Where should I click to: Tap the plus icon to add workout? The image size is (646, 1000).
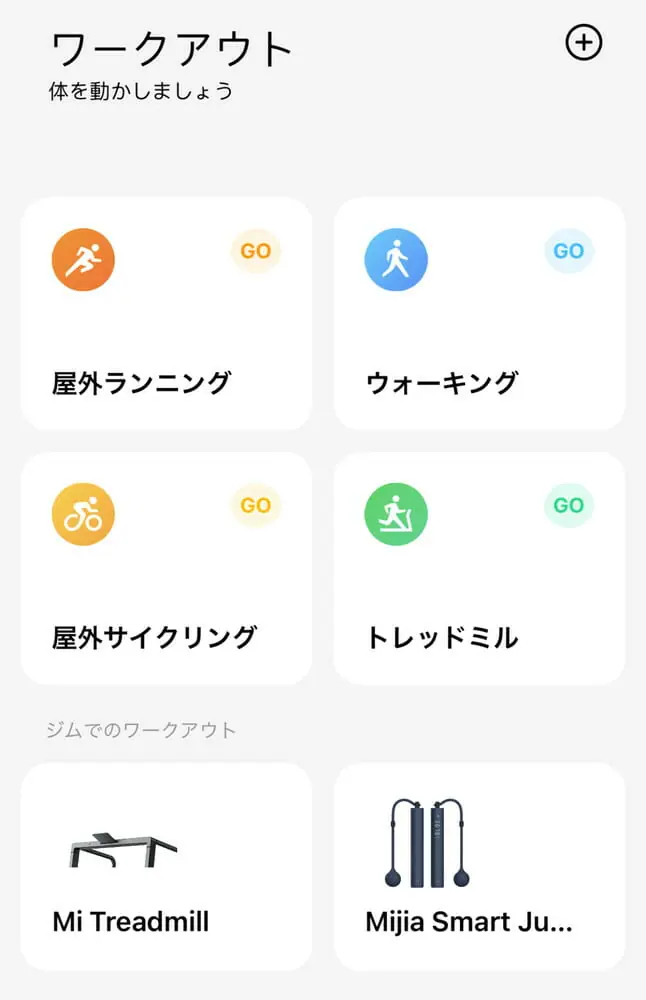(x=584, y=42)
